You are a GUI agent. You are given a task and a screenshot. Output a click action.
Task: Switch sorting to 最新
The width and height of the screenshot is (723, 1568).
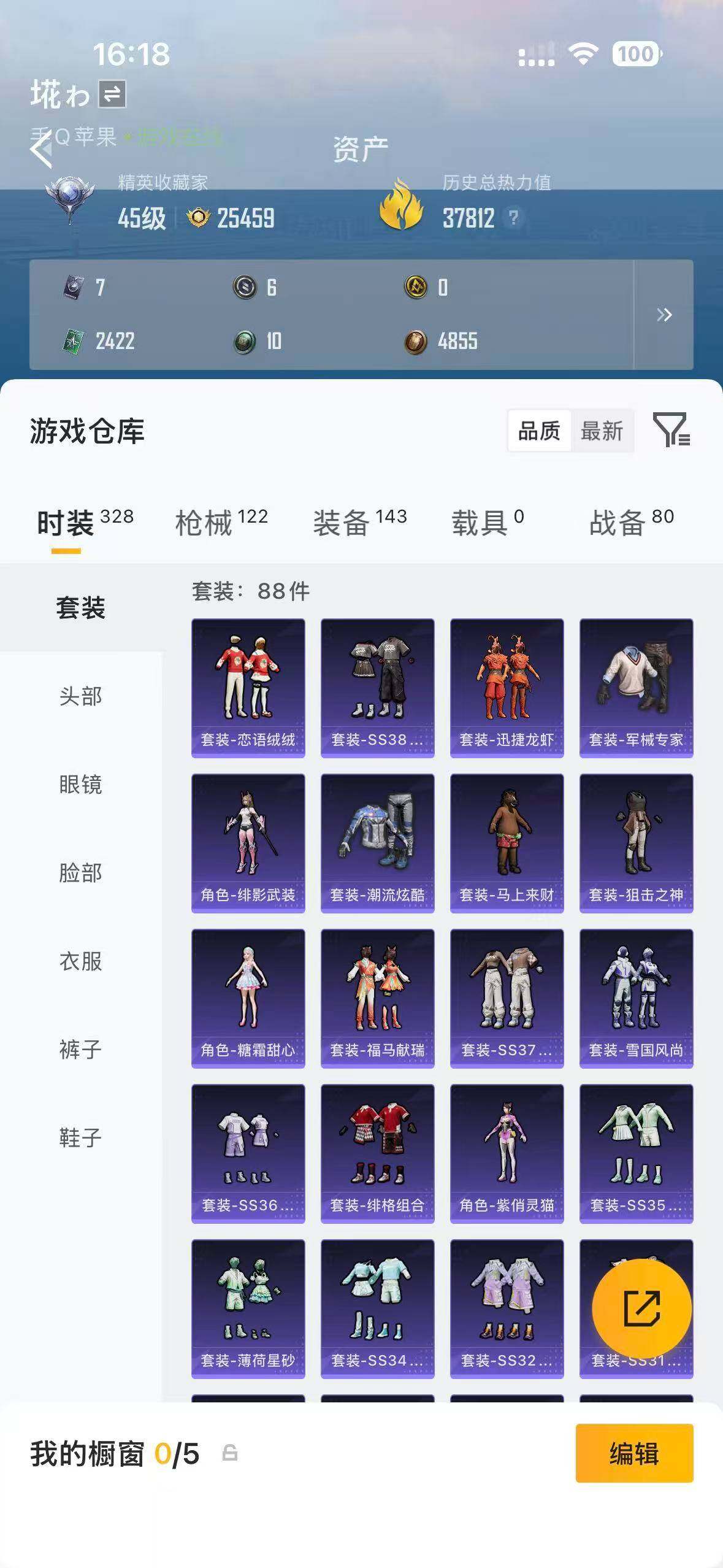(x=603, y=431)
